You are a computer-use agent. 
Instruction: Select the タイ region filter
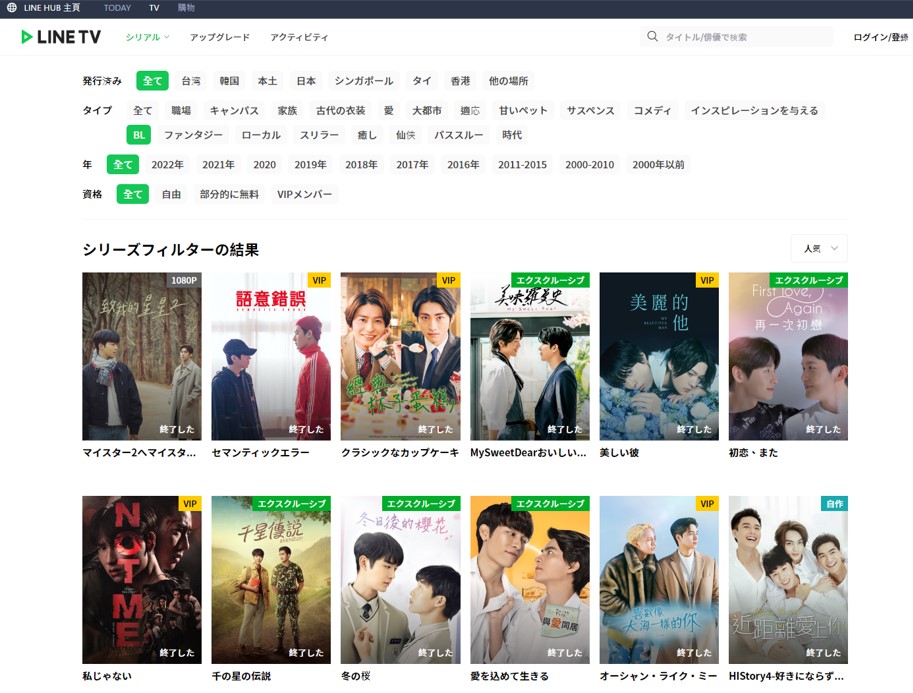click(x=422, y=81)
